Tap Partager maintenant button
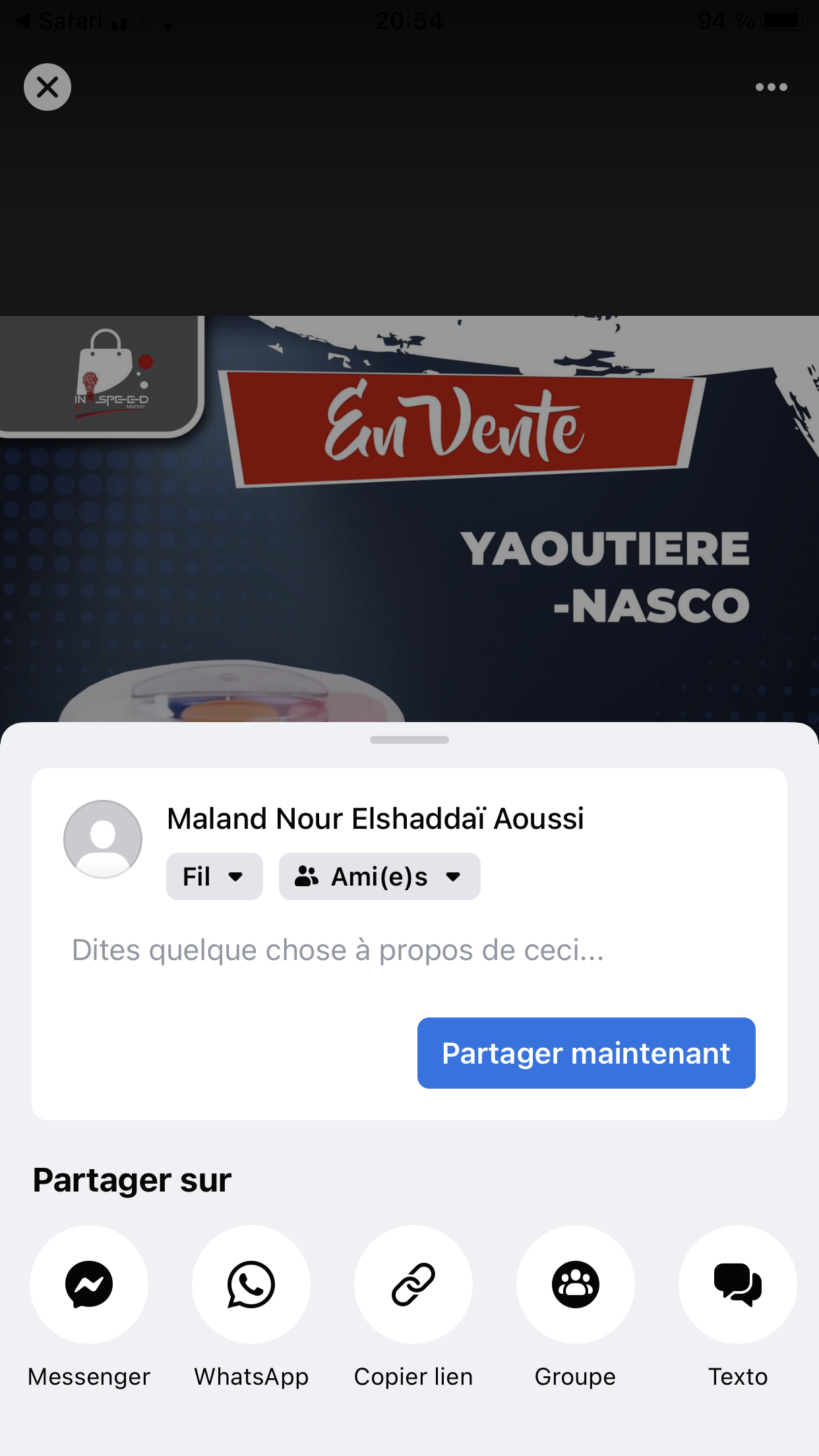 coord(586,1053)
